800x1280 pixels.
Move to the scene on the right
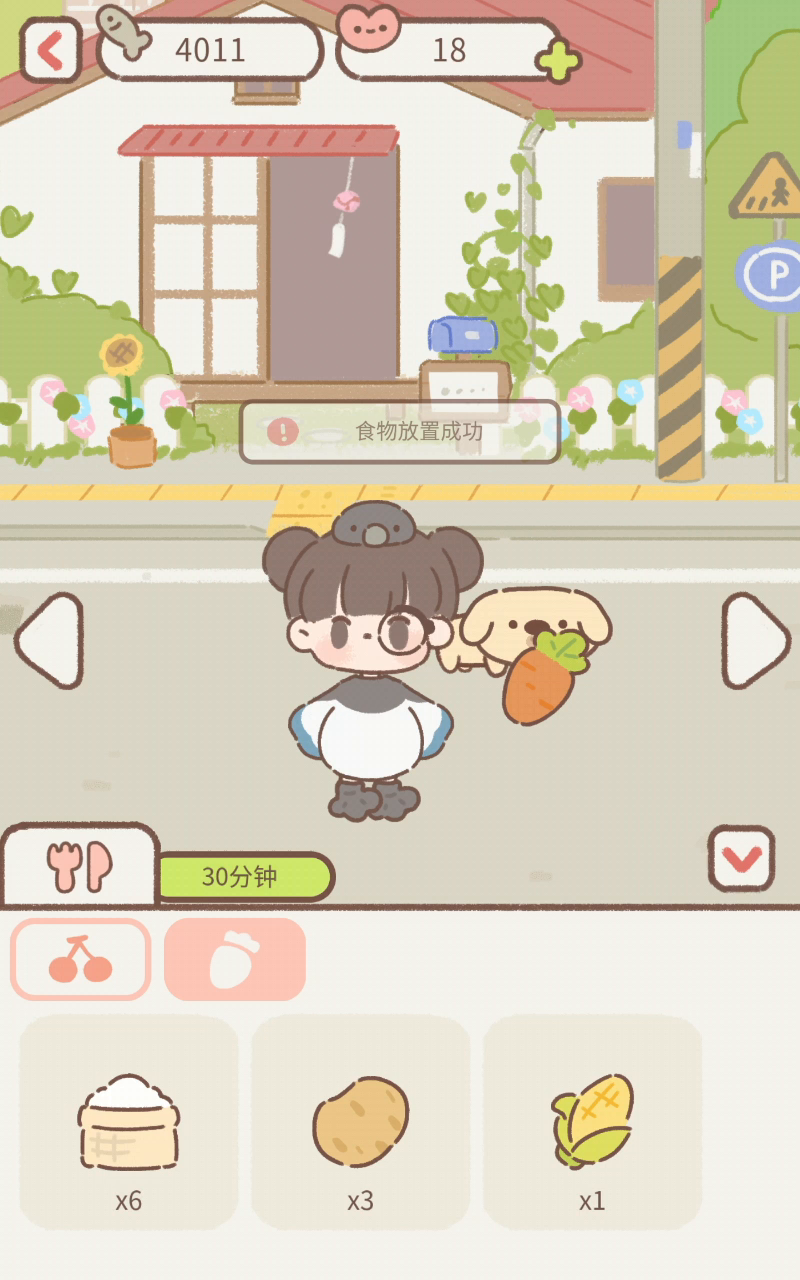755,641
